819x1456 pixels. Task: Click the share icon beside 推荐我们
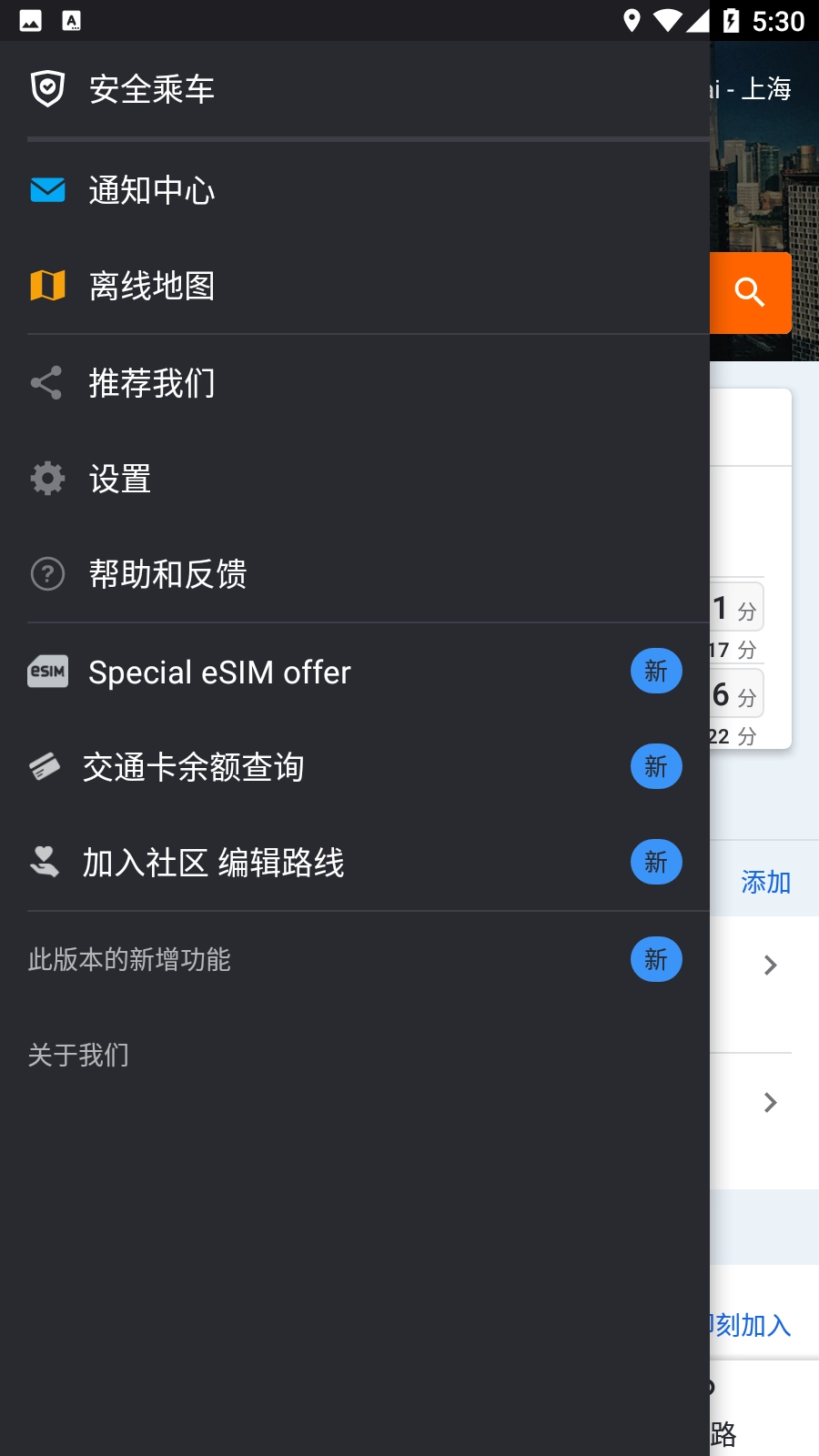(x=46, y=383)
